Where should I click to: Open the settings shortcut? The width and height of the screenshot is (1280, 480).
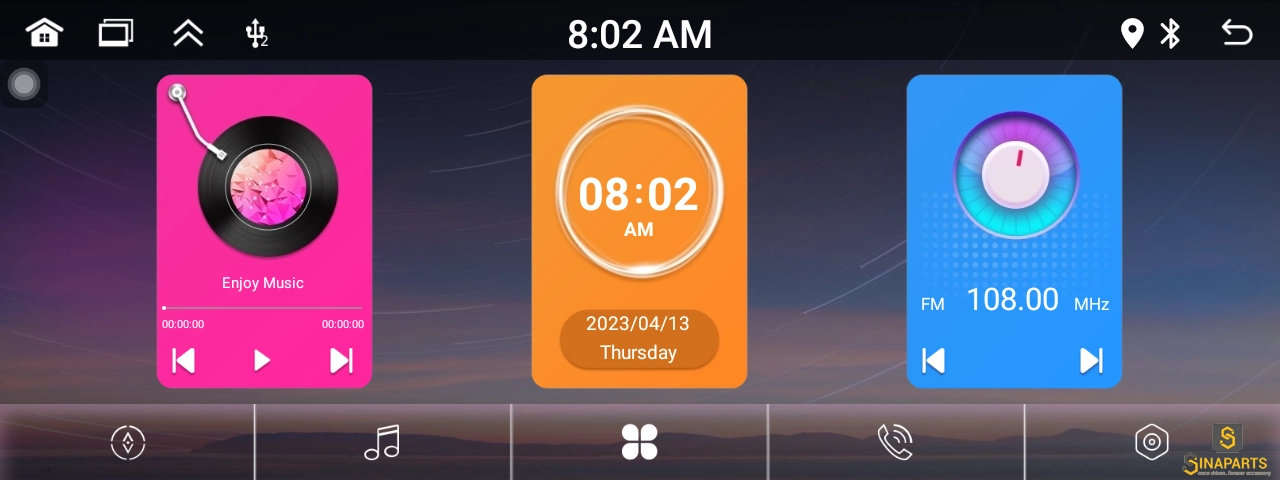pyautogui.click(x=1152, y=442)
